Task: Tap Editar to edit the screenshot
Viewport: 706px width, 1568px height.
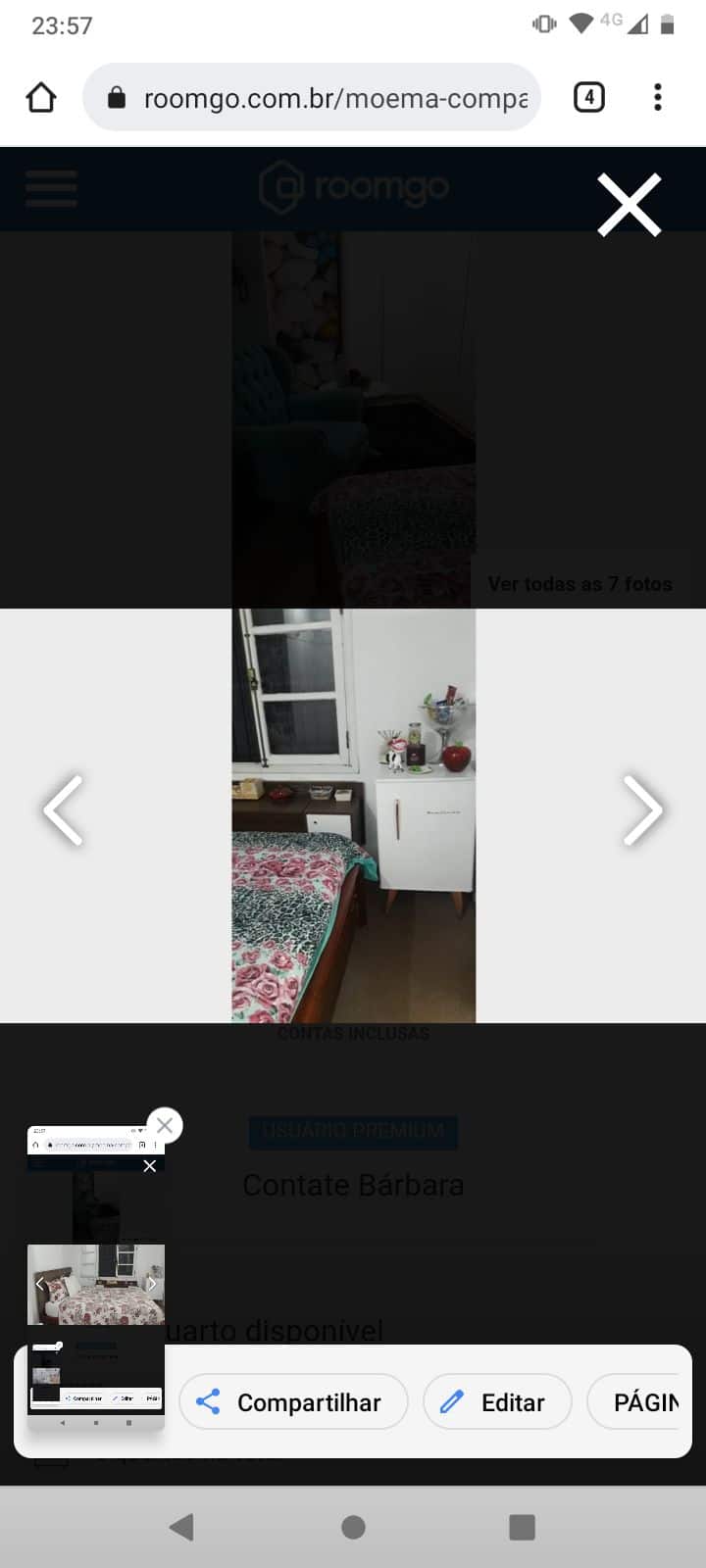Action: (x=497, y=1402)
